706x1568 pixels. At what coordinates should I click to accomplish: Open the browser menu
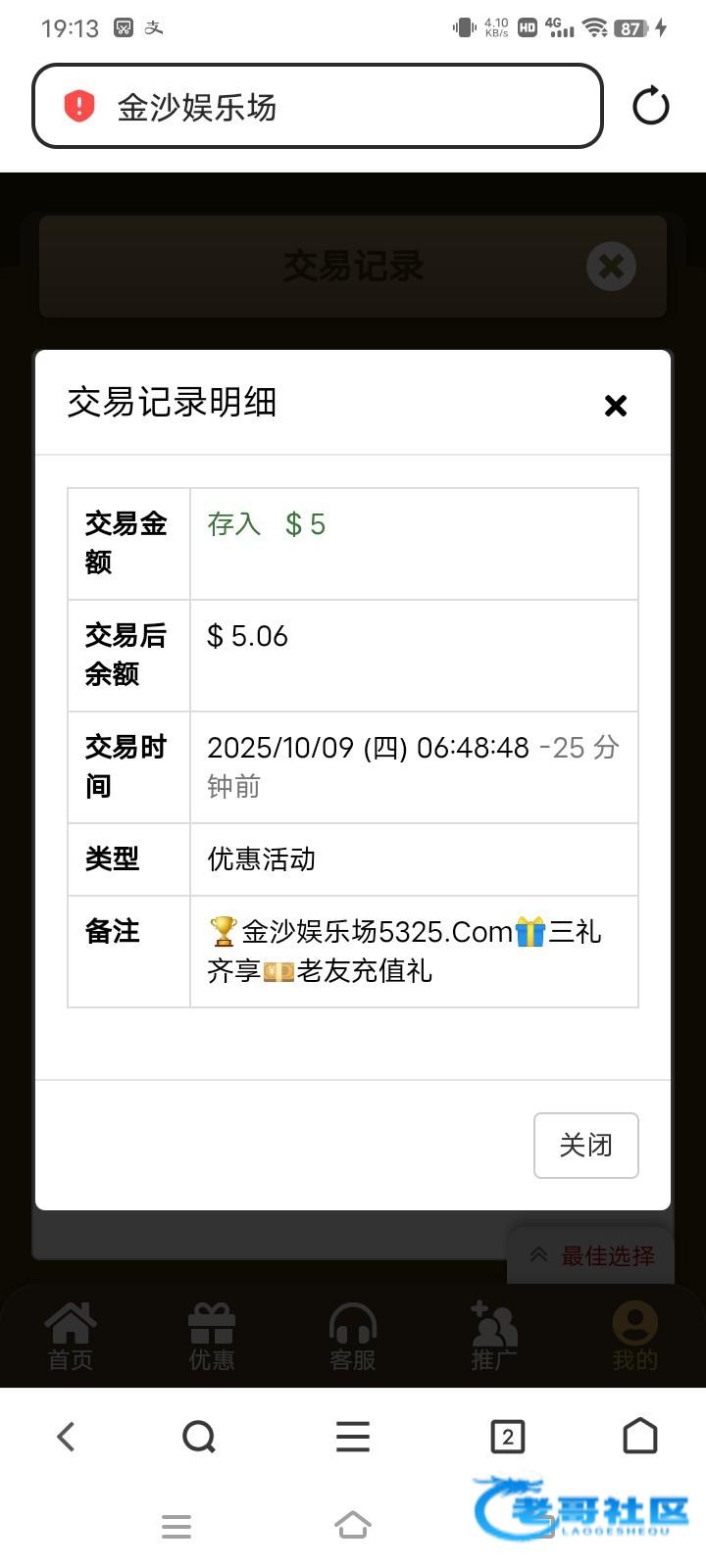[x=353, y=1437]
